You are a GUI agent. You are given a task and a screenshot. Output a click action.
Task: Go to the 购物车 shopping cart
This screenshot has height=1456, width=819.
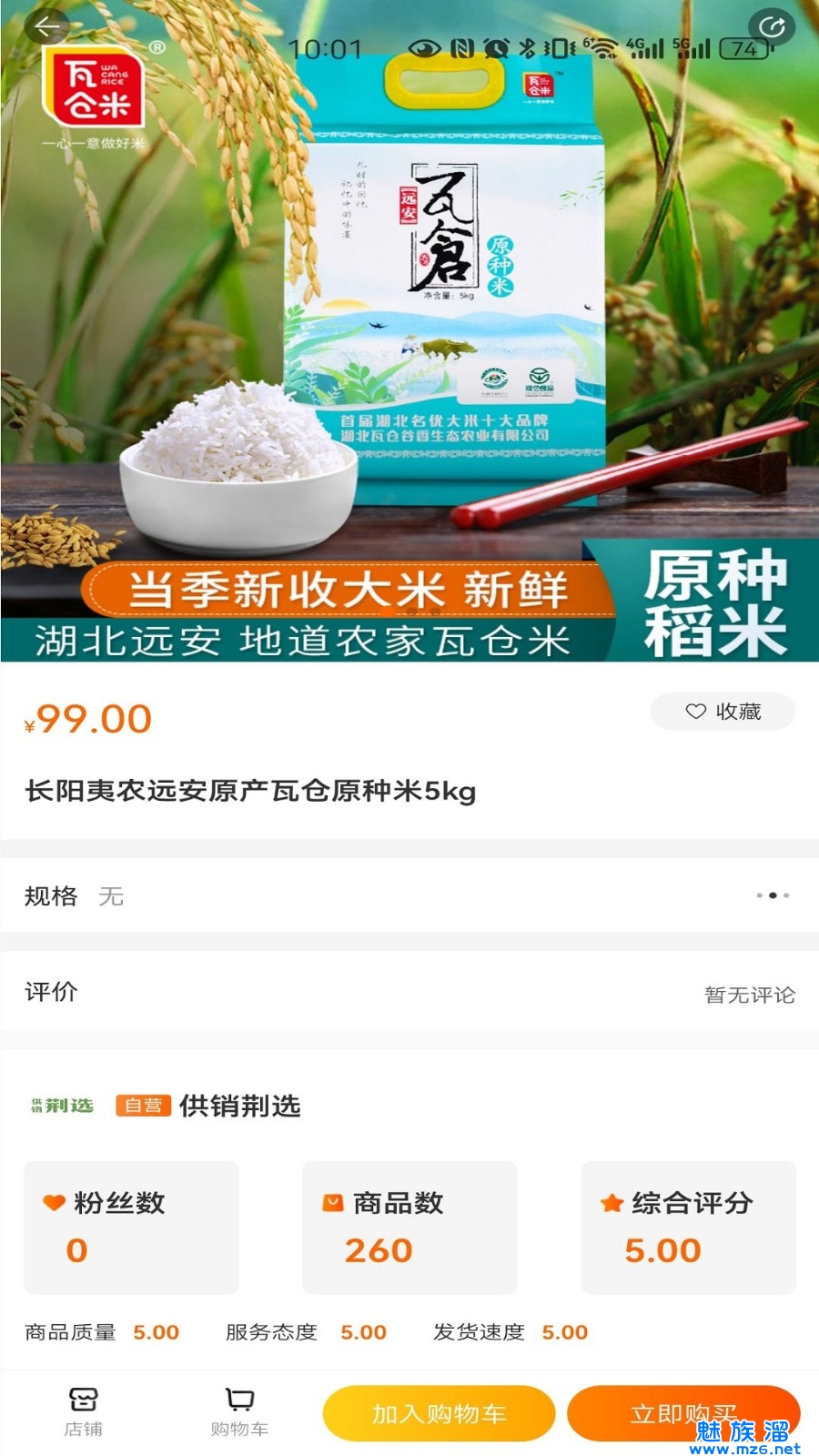(239, 1411)
